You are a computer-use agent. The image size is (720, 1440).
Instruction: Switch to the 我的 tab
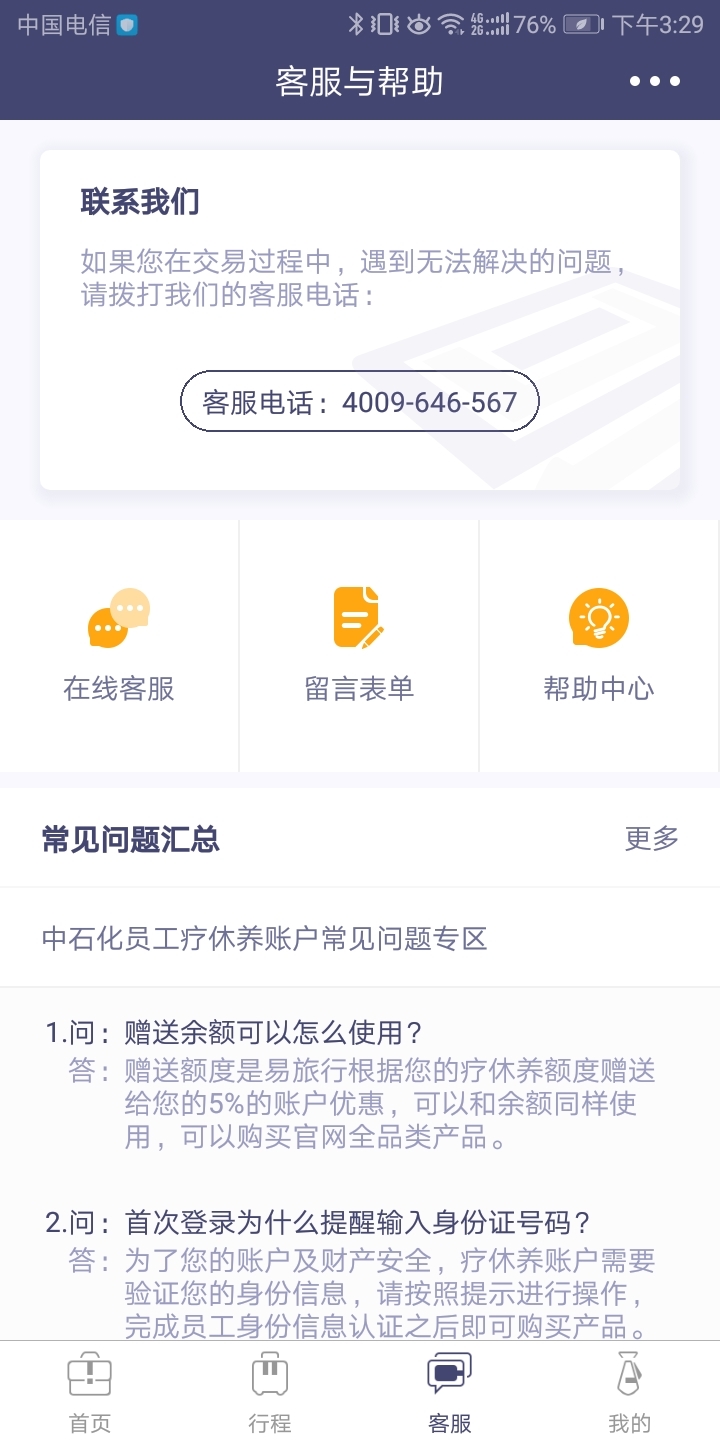pyautogui.click(x=629, y=1392)
